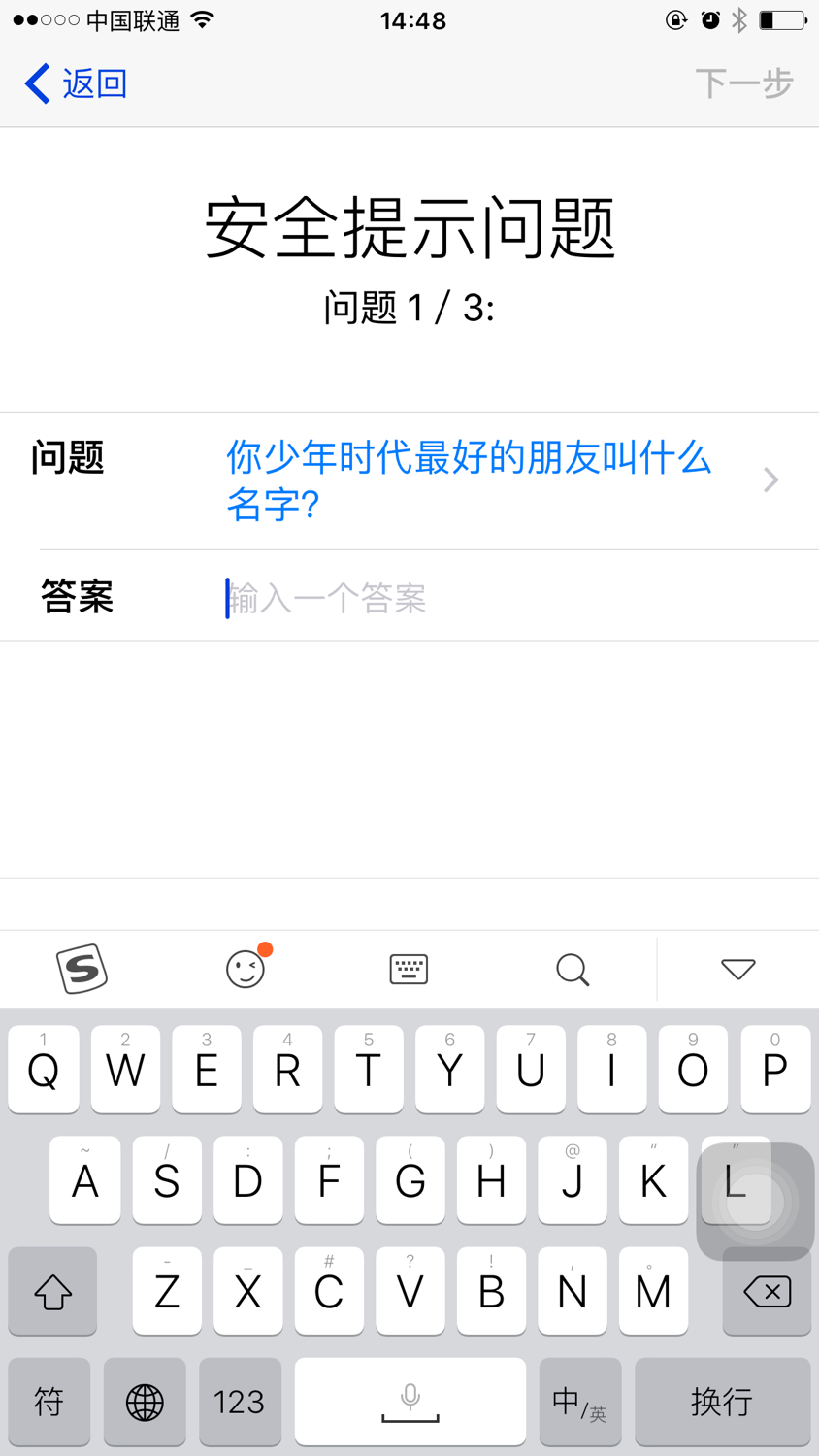Switch to the 123 number keyboard
Image resolution: width=819 pixels, height=1456 pixels.
click(x=239, y=1402)
